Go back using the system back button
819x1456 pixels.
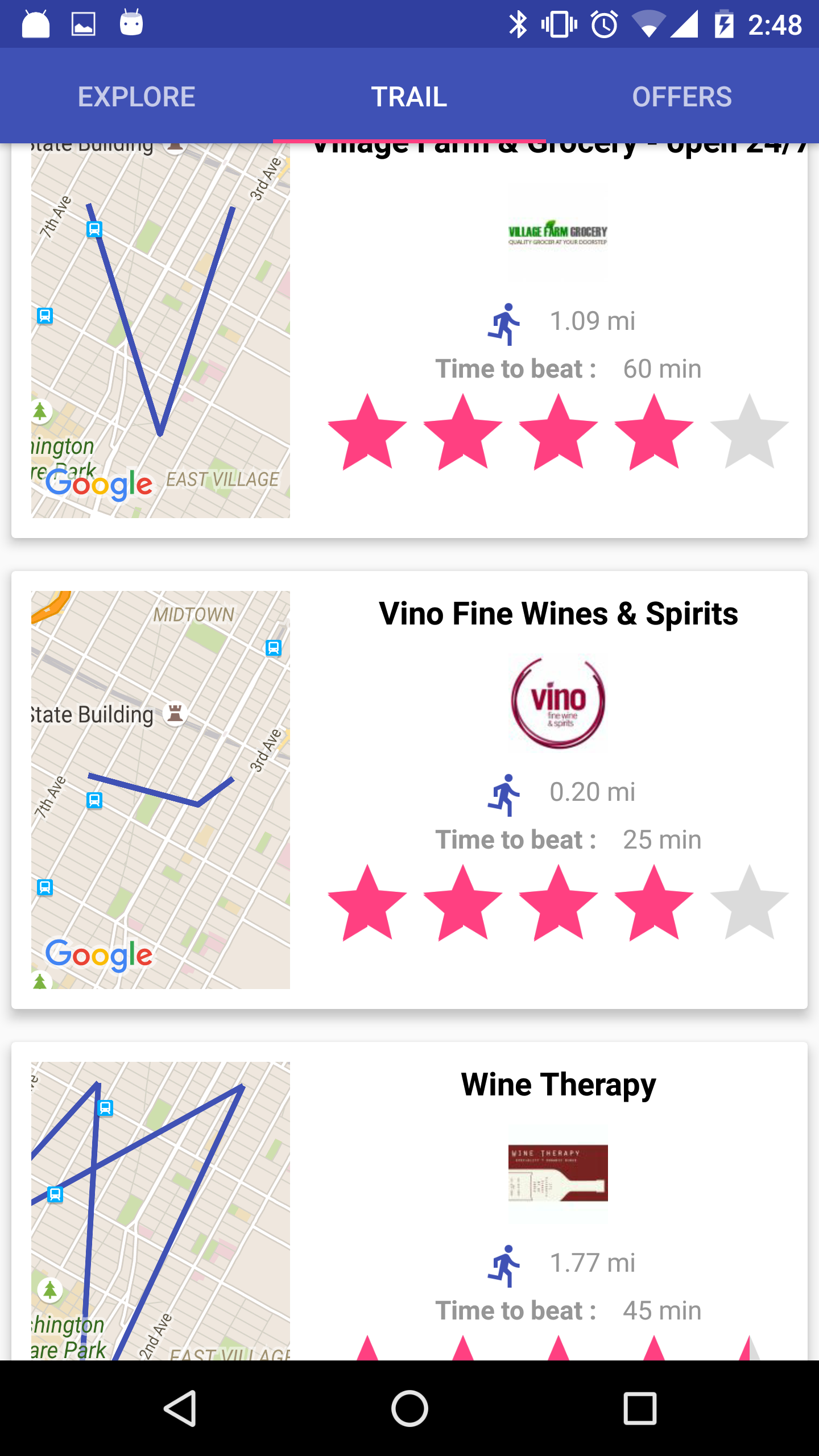pyautogui.click(x=180, y=1408)
